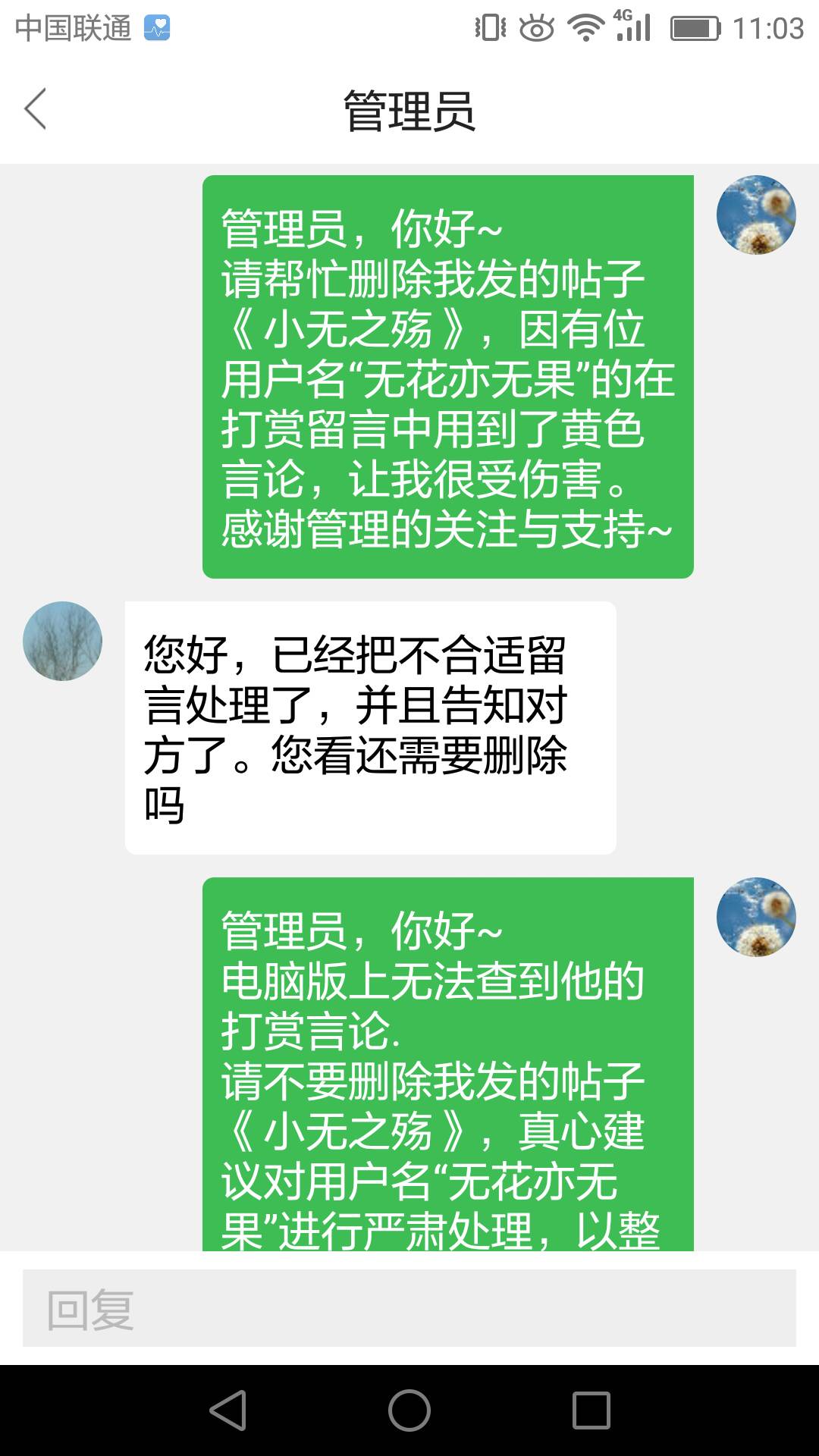The image size is (819, 1456).
Task: Open the administrator's avatar in the chat
Action: click(x=62, y=641)
